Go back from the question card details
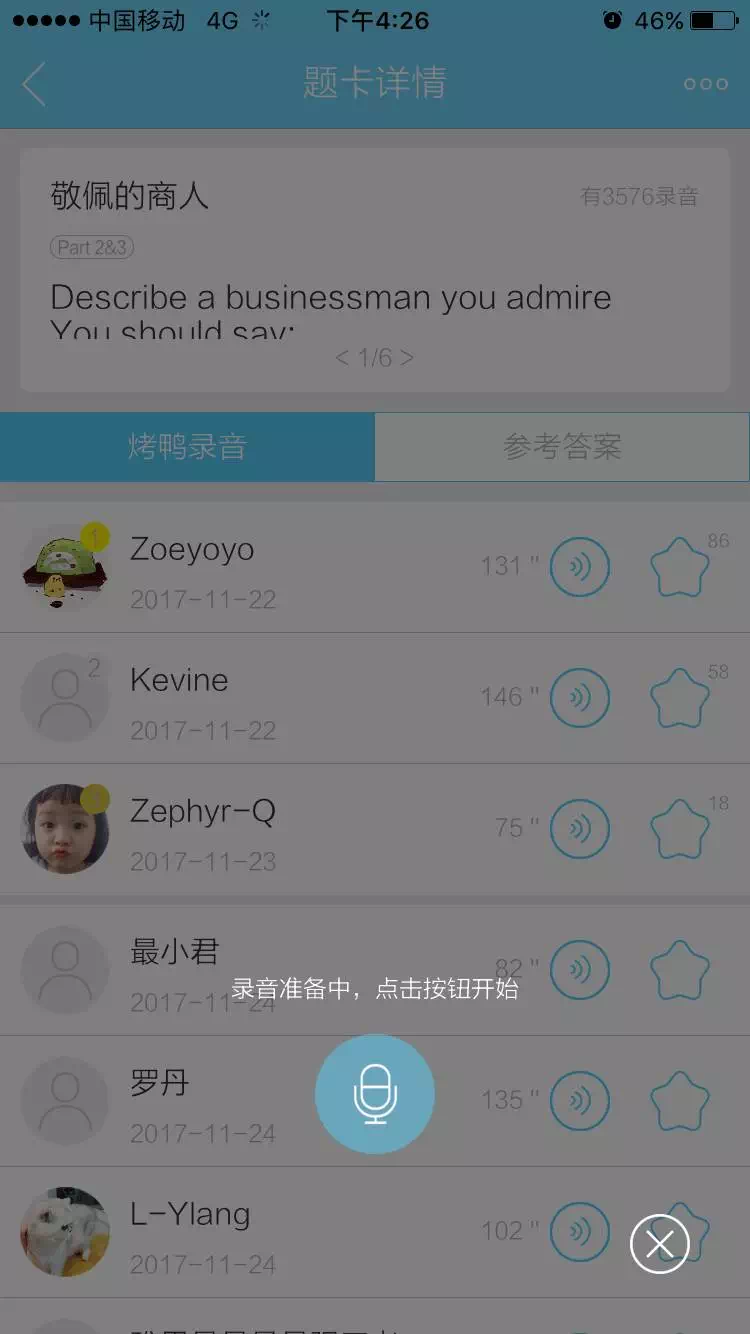750x1334 pixels. [x=34, y=84]
